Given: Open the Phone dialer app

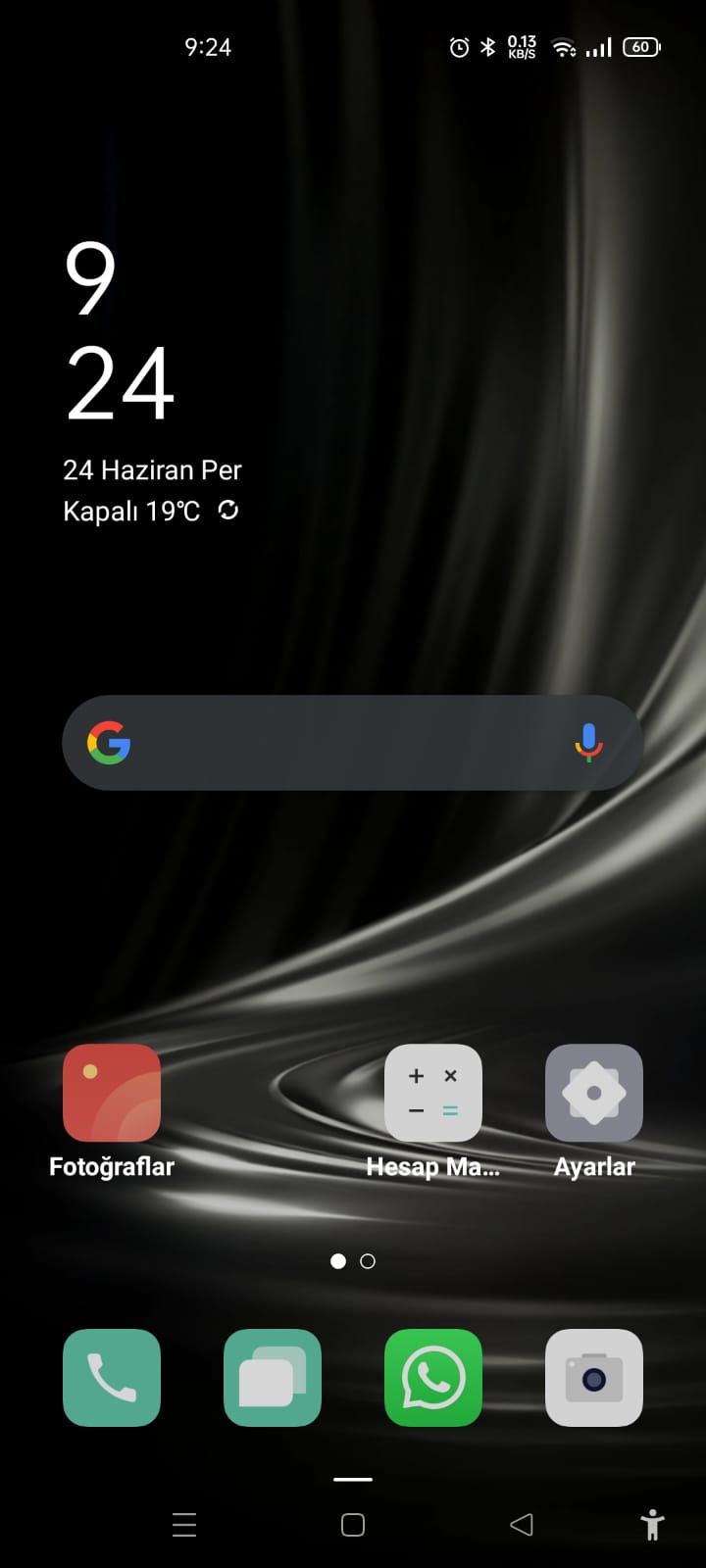Looking at the screenshot, I should (x=112, y=1378).
